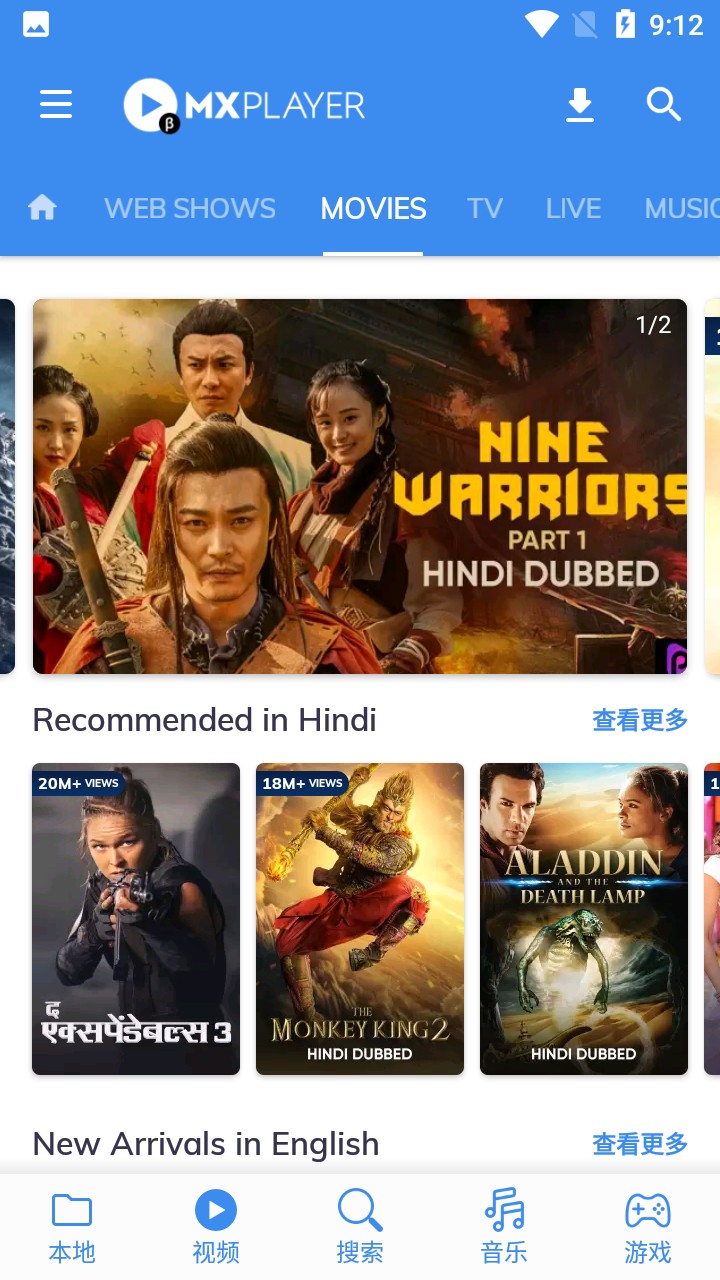Open Aladdin and the Death Lamp
Image resolution: width=720 pixels, height=1280 pixels.
pos(584,918)
